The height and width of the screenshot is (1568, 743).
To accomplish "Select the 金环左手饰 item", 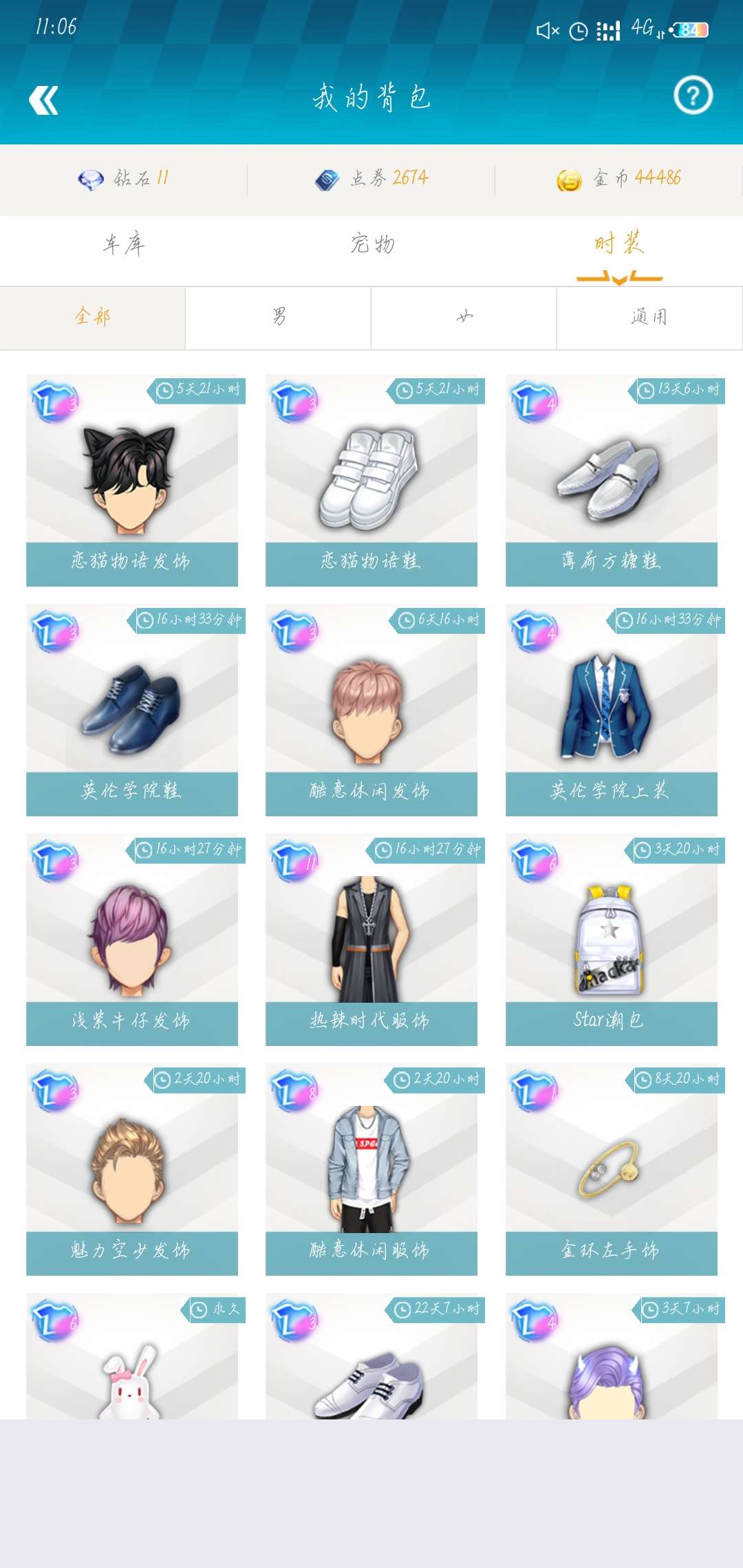I will point(611,1169).
